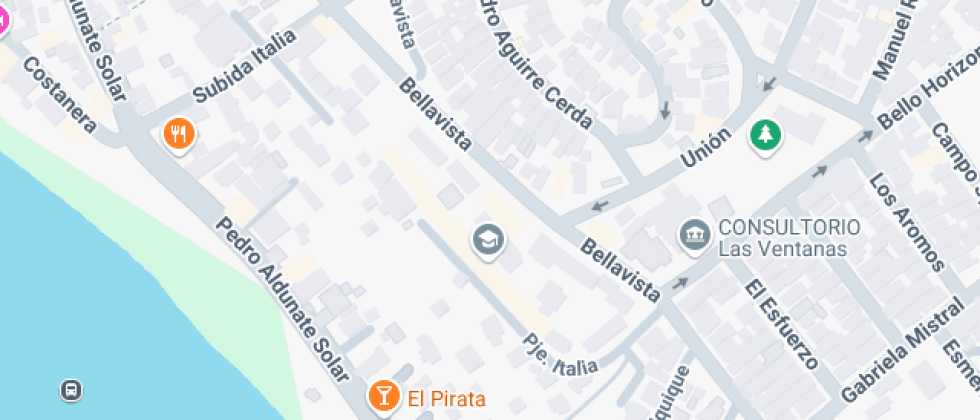
Task: Tap the green park tree marker
Action: point(765,135)
